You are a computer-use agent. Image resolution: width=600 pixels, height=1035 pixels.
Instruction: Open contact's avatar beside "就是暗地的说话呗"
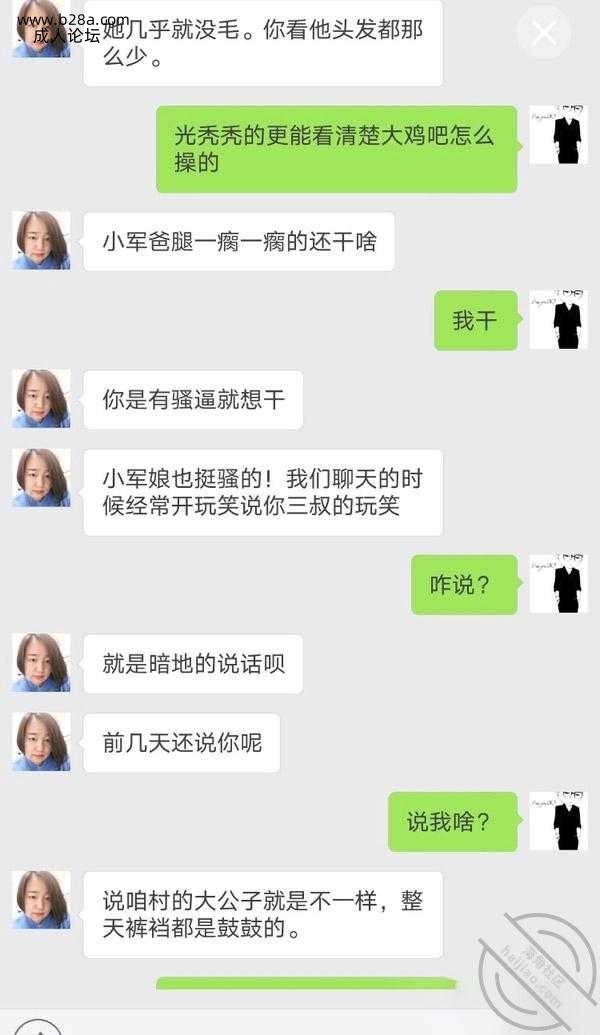(x=41, y=663)
